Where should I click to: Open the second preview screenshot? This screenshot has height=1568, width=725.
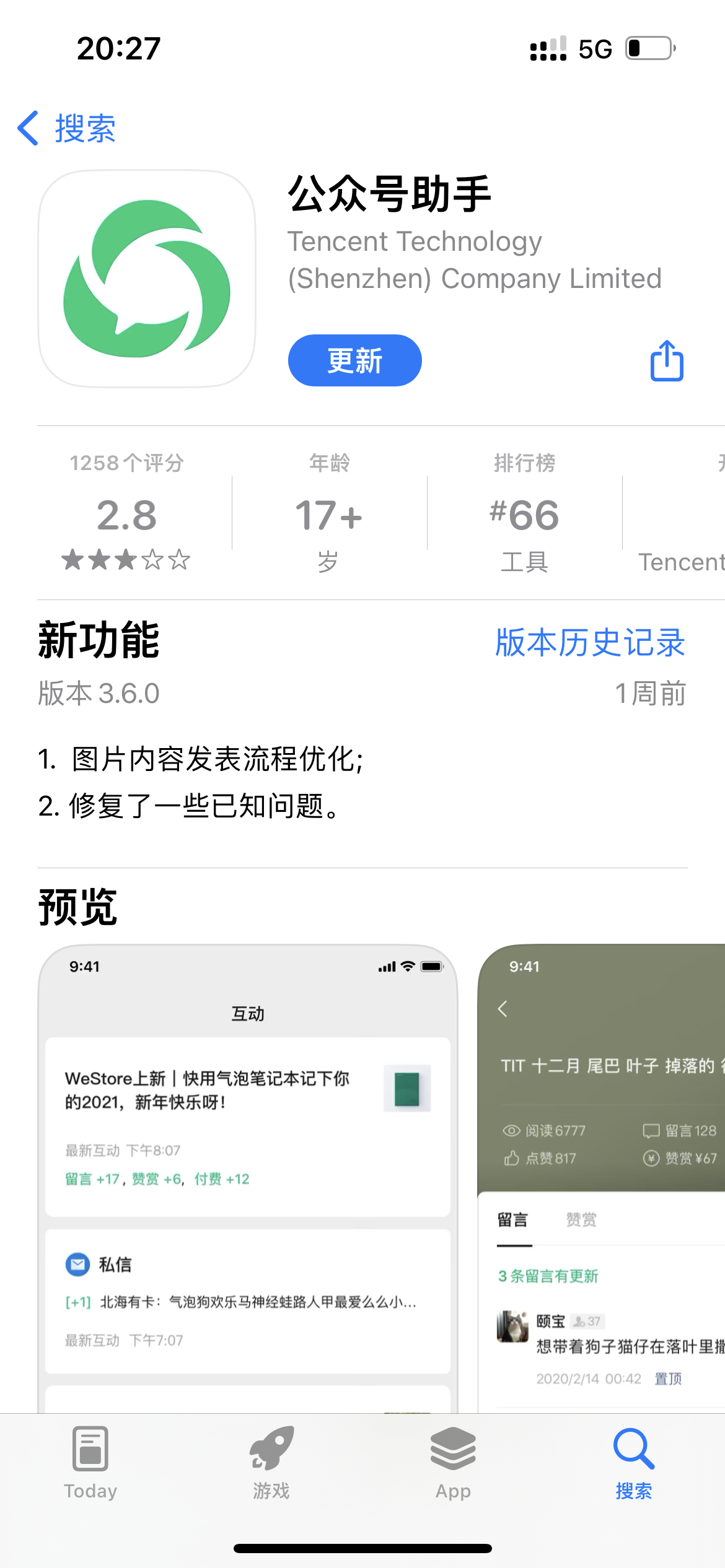[x=601, y=1177]
